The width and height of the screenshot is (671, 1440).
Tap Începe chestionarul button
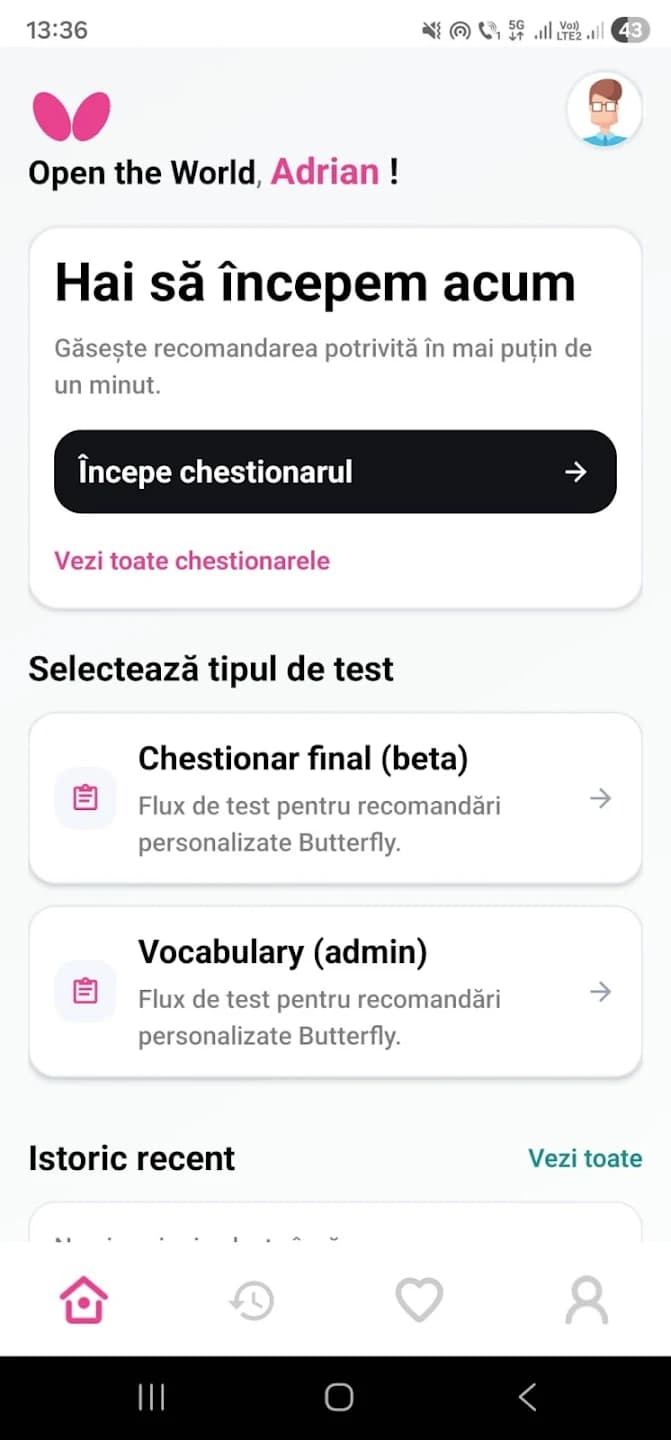[335, 472]
